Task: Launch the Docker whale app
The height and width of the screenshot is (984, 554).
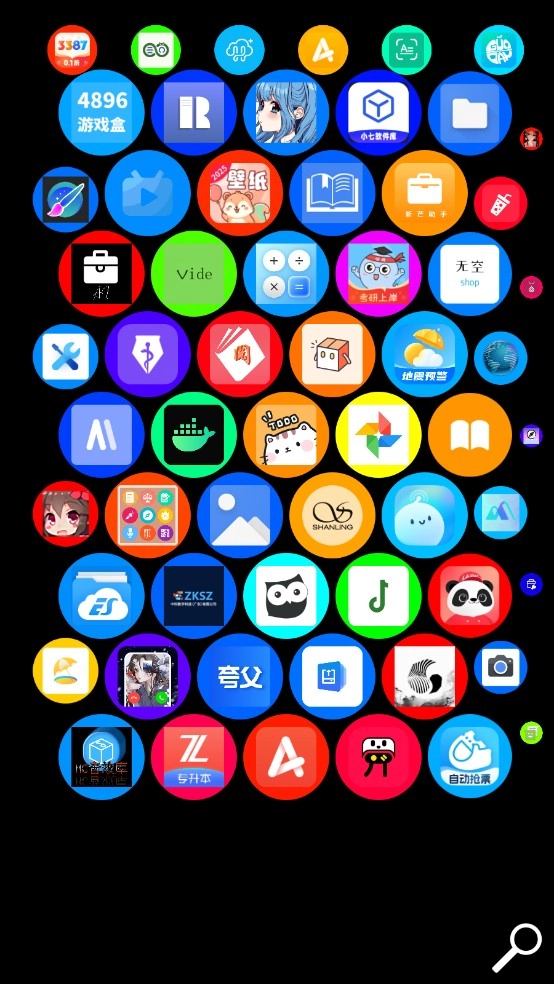Action: tap(194, 435)
